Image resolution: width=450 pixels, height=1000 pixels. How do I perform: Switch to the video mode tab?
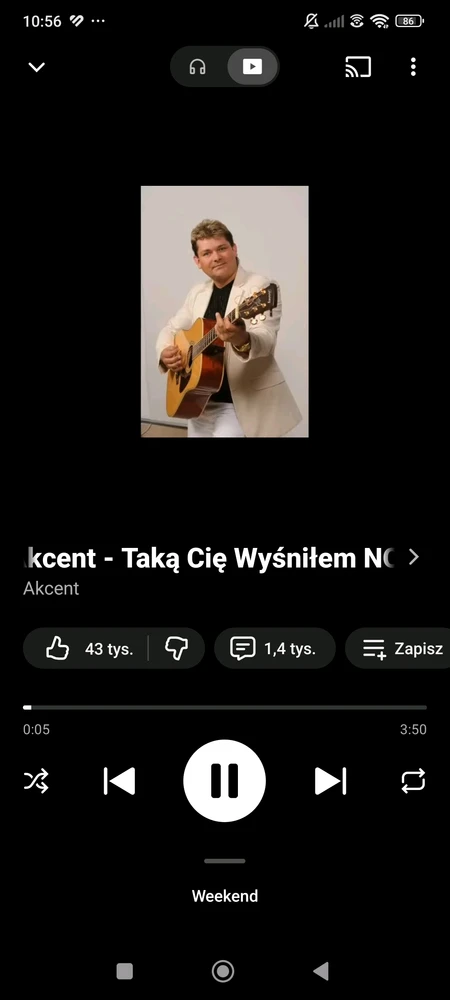252,67
